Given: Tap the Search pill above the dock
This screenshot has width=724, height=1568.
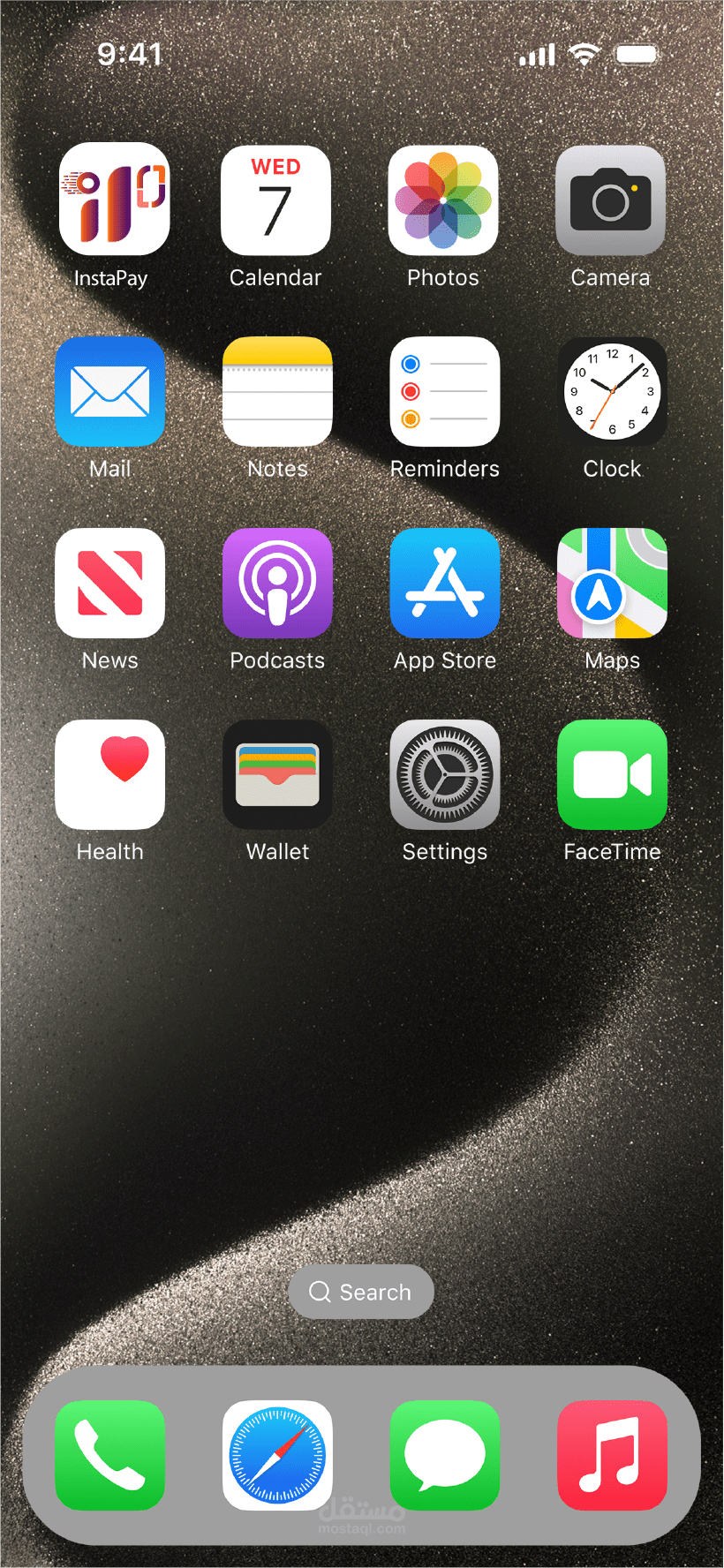Looking at the screenshot, I should tap(361, 1292).
